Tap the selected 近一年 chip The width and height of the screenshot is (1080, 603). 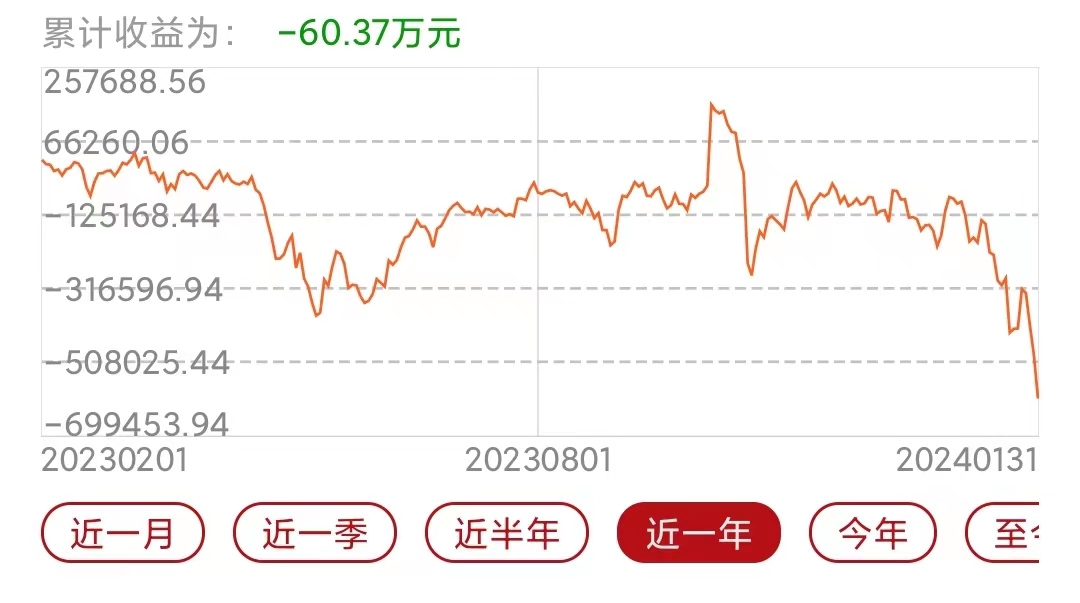pos(699,533)
